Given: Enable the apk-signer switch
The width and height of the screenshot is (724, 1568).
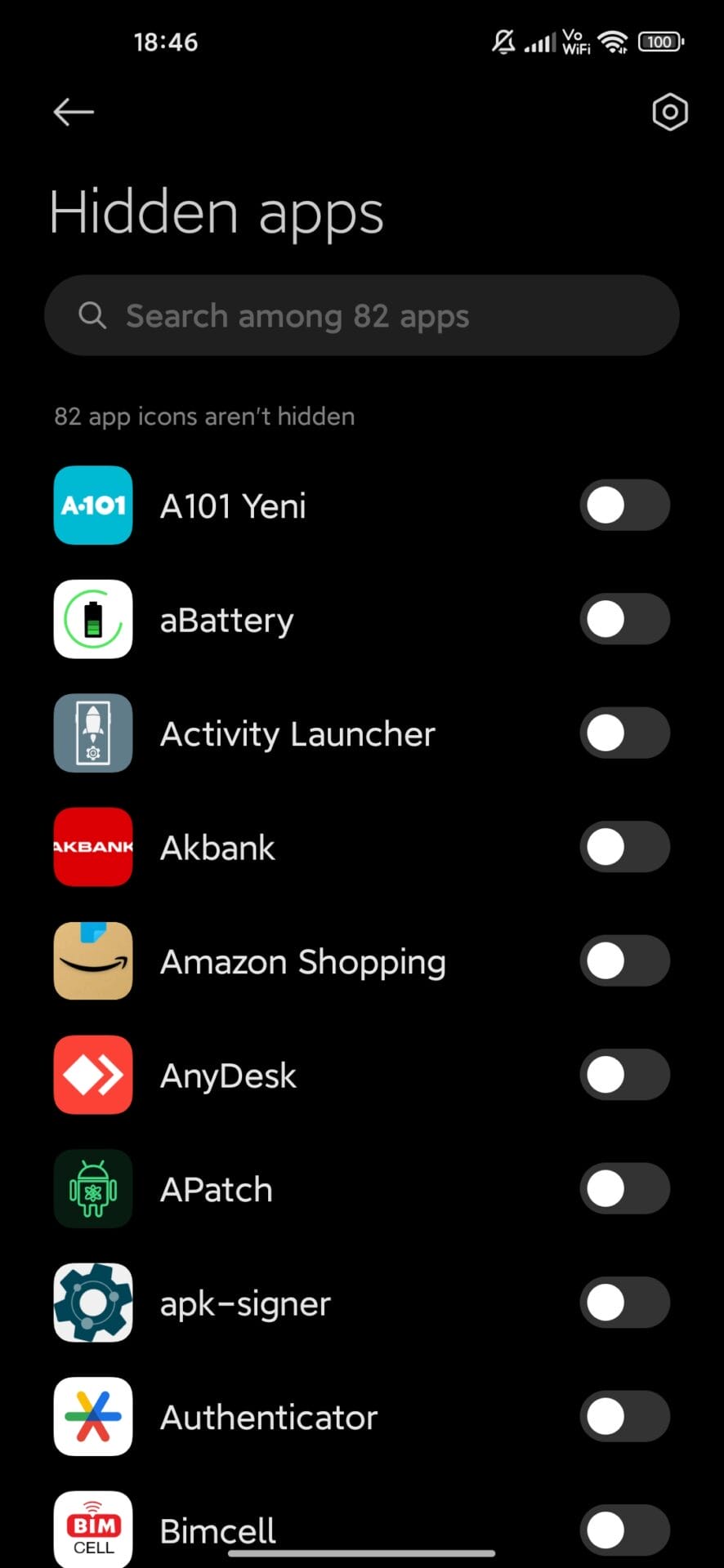Looking at the screenshot, I should [x=624, y=1303].
